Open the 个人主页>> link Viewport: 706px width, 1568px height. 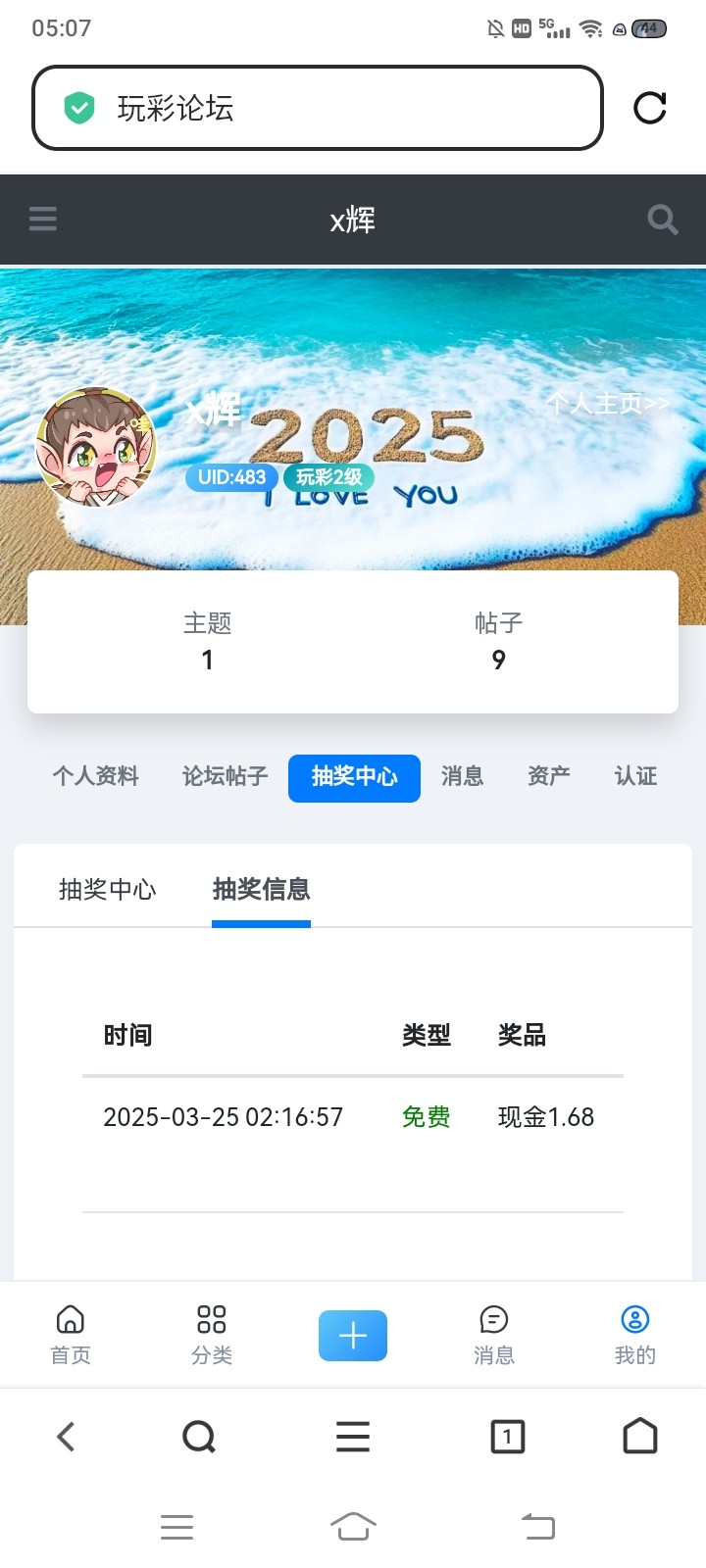pos(608,404)
